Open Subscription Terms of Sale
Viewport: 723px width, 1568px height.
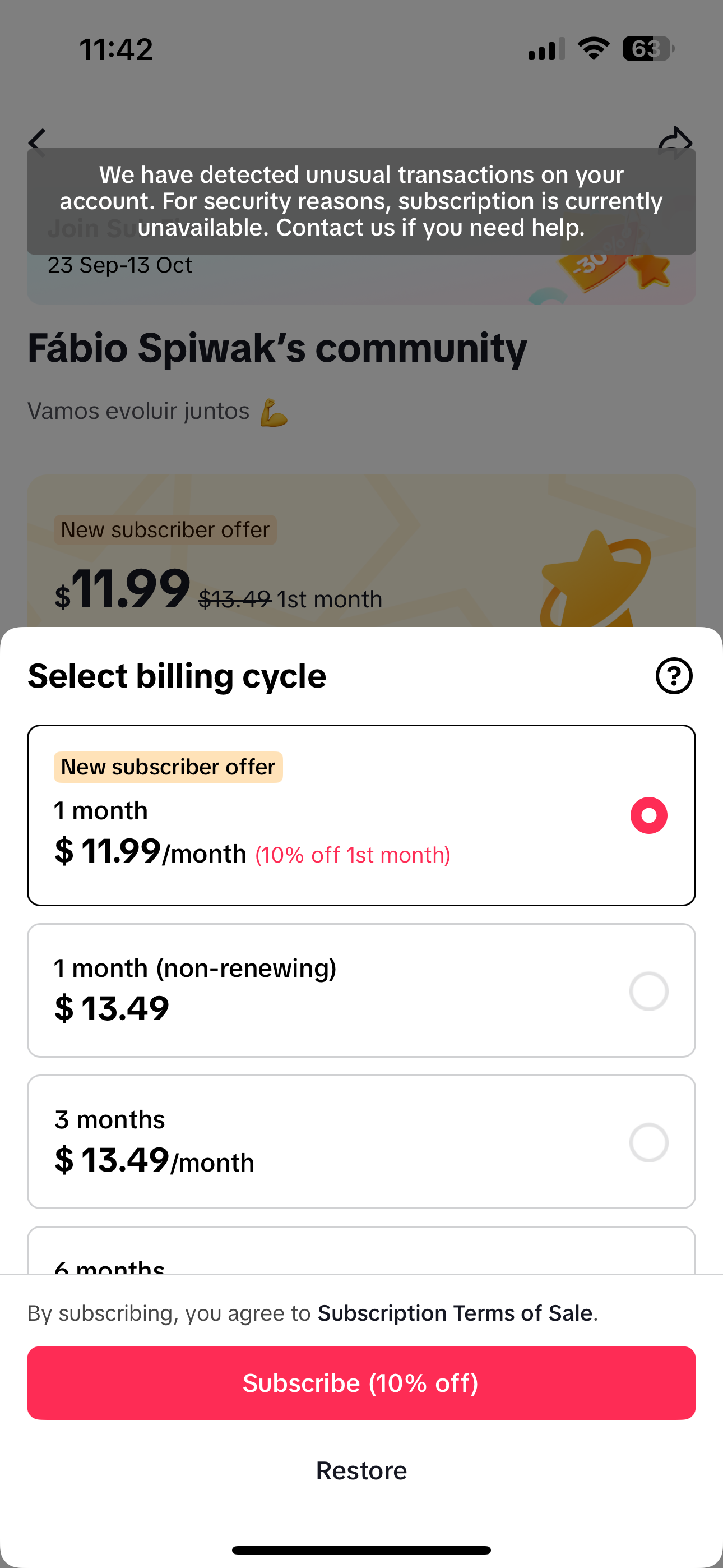[x=455, y=1313]
